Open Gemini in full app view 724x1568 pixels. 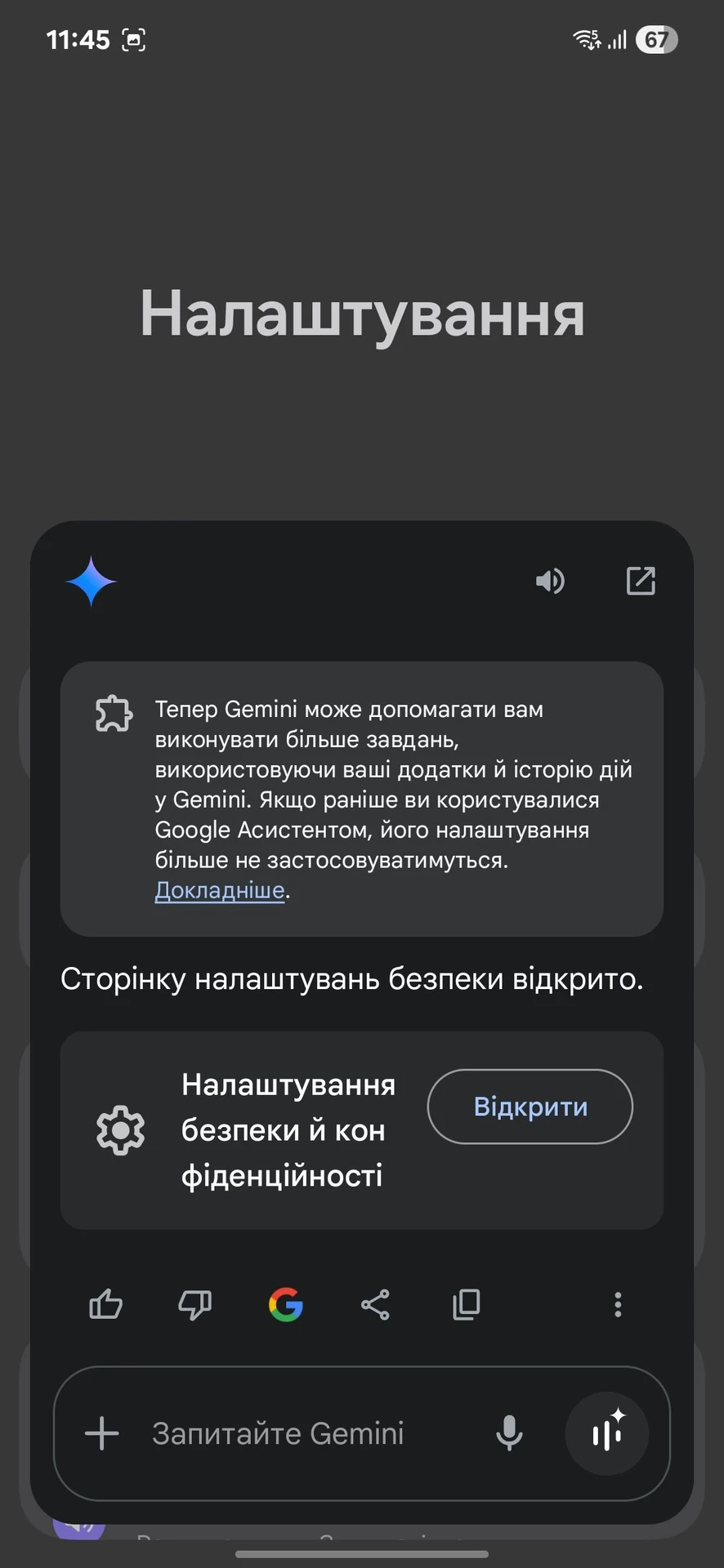click(641, 581)
